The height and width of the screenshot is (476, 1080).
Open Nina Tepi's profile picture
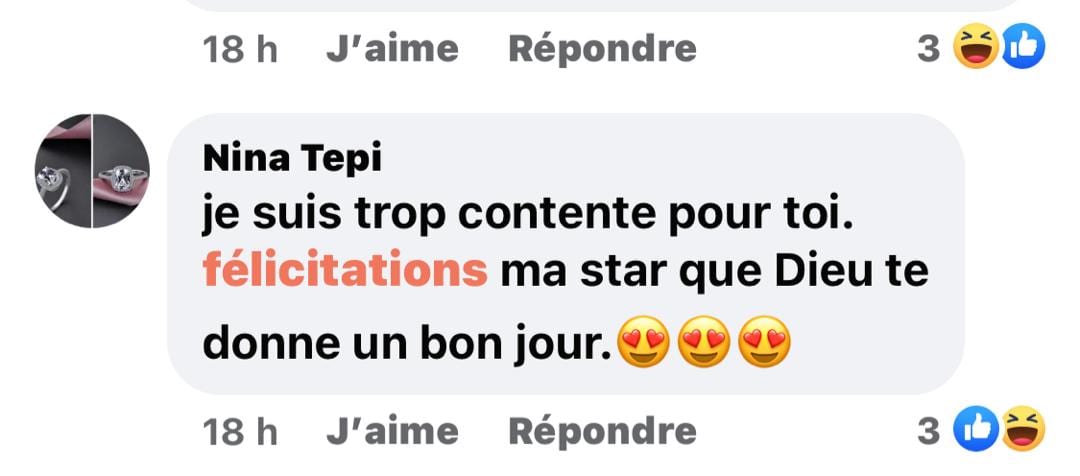click(x=92, y=171)
